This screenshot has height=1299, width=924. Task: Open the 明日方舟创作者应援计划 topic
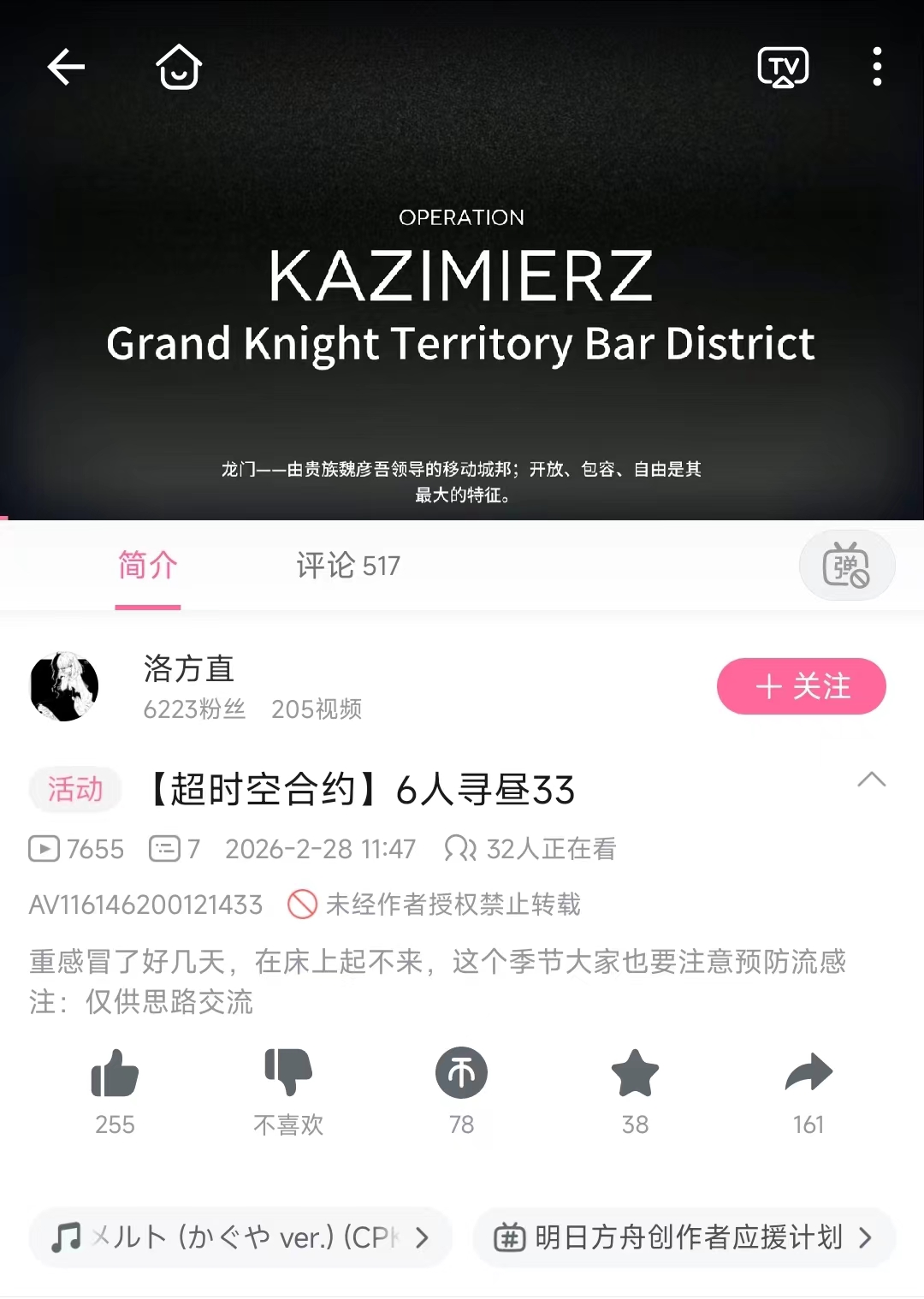[682, 1237]
